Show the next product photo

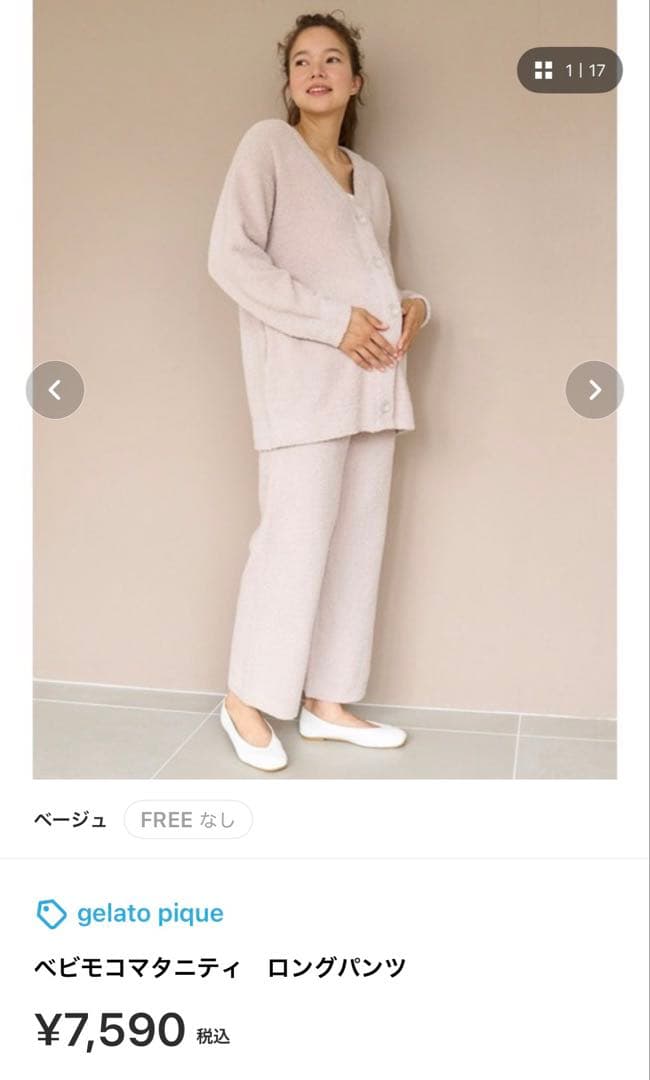click(594, 390)
